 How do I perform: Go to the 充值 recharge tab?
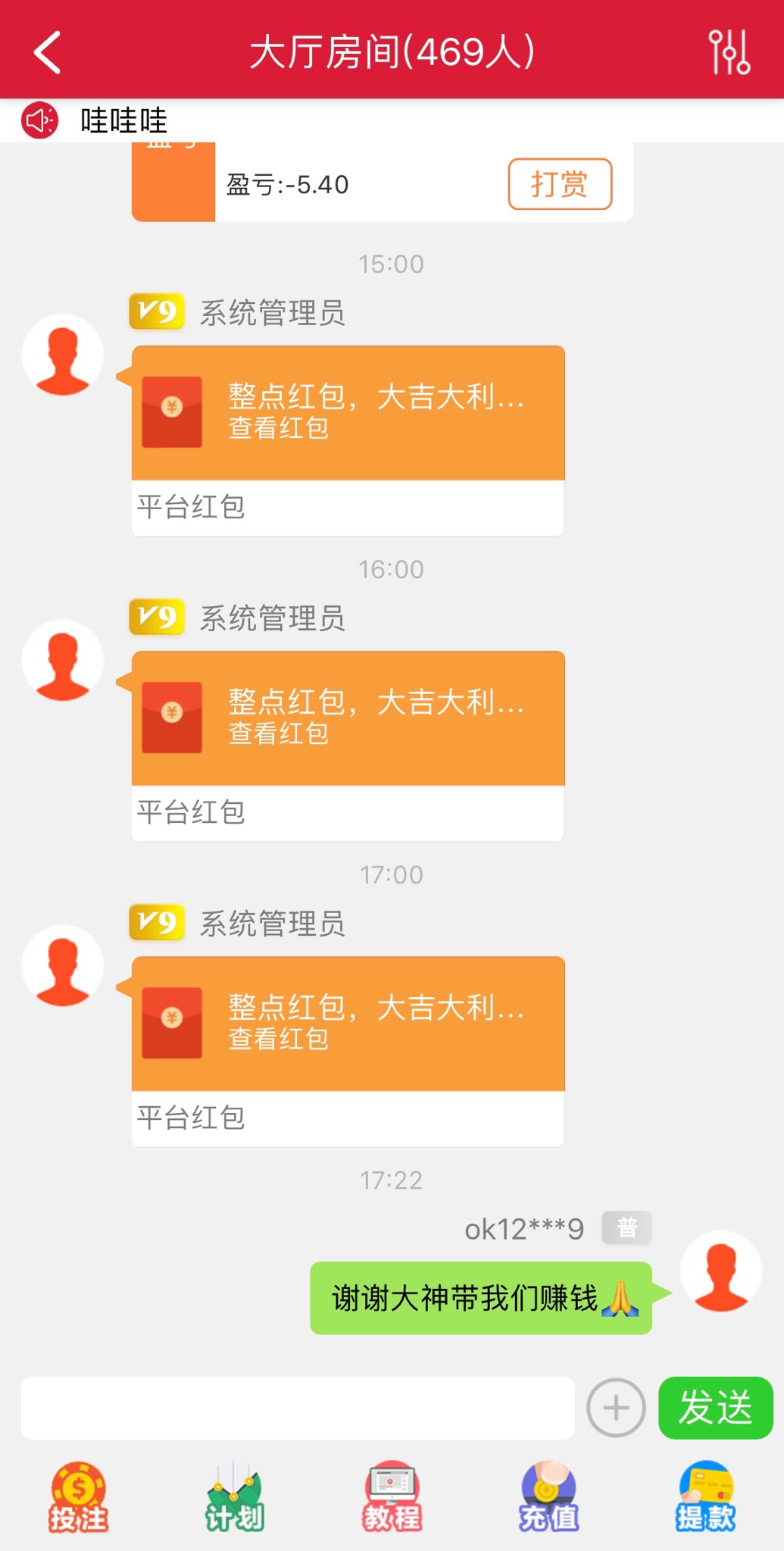click(548, 1497)
